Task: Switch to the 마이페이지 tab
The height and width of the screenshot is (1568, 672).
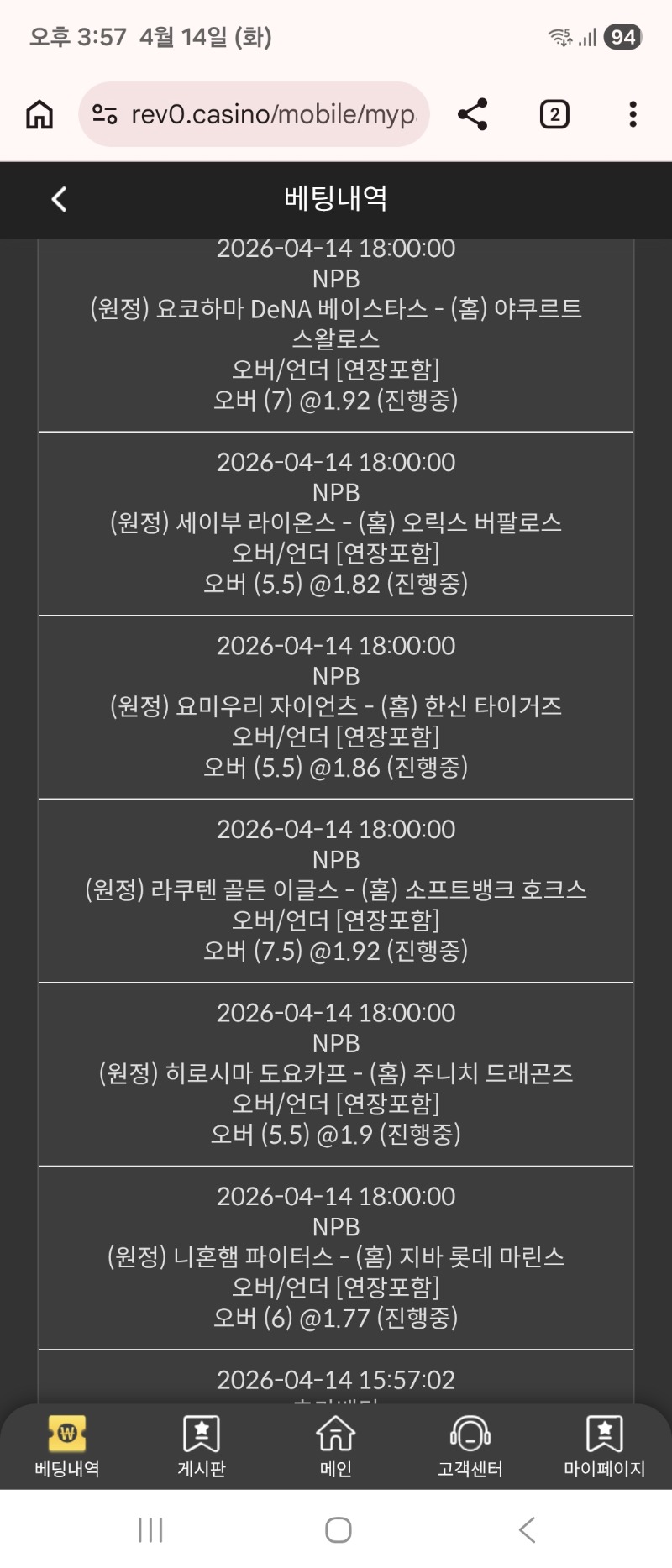Action: tap(604, 1446)
